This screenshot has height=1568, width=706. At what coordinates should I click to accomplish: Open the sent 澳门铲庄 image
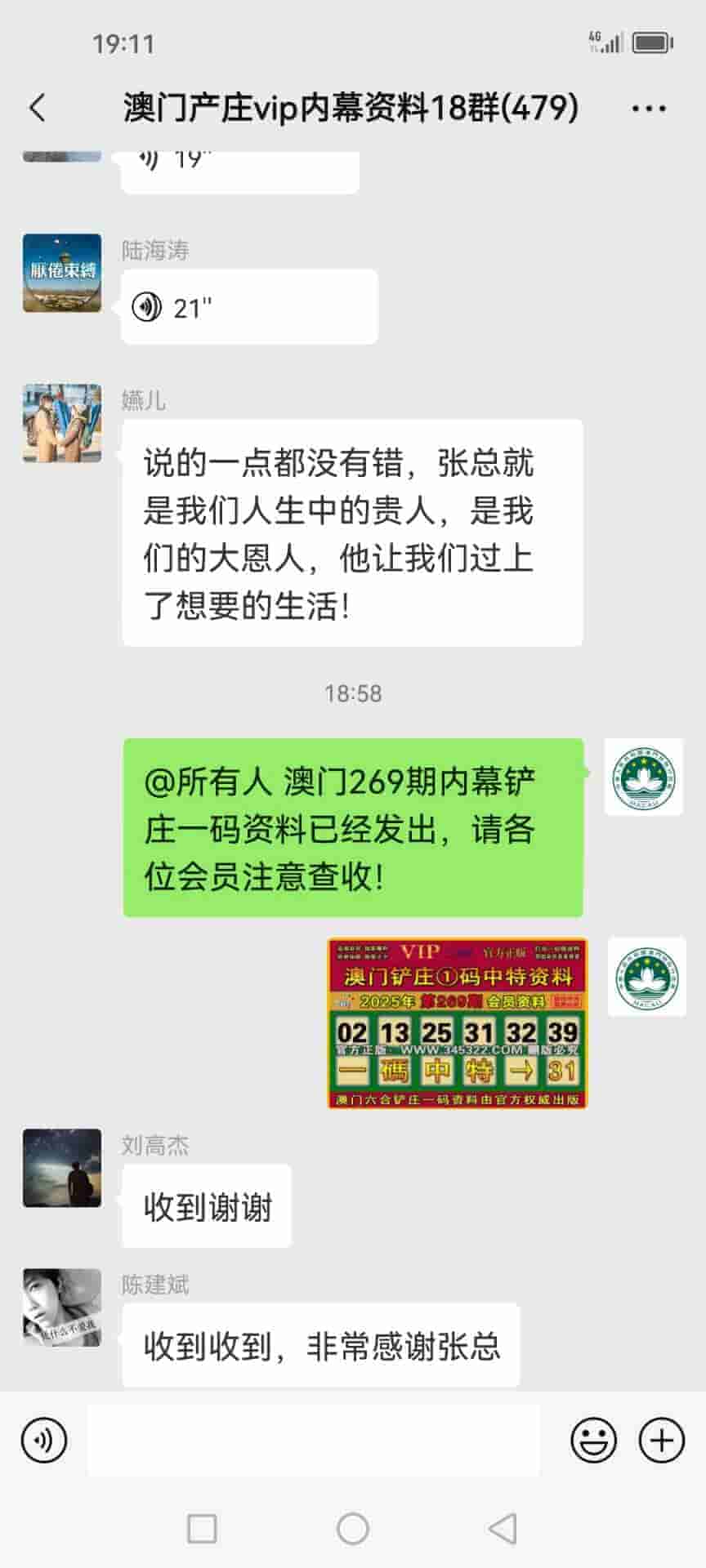pos(458,1022)
